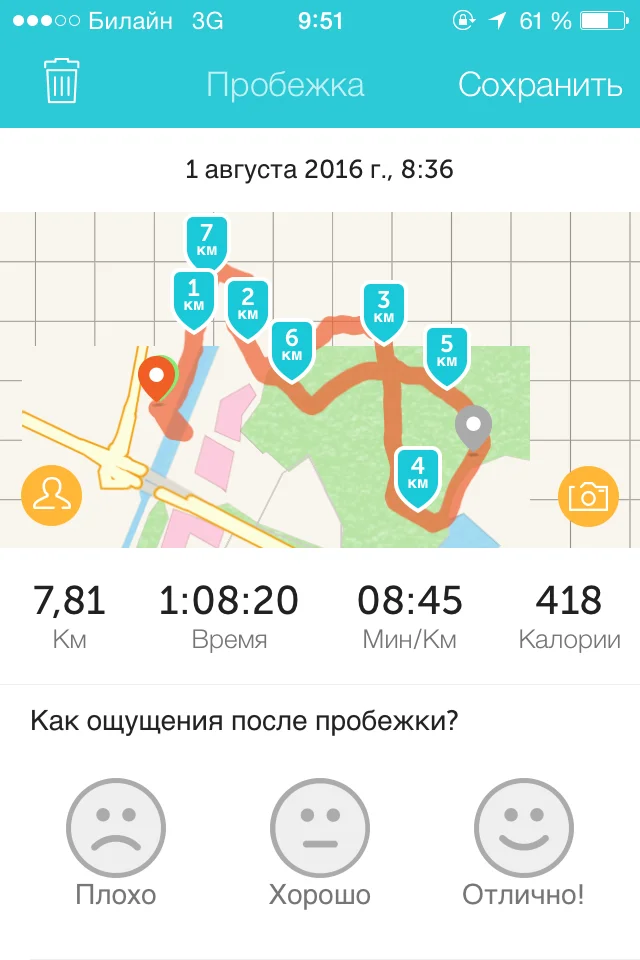Screen dimensions: 640x960
Task: Delete this run with the trash icon
Action: point(62,82)
